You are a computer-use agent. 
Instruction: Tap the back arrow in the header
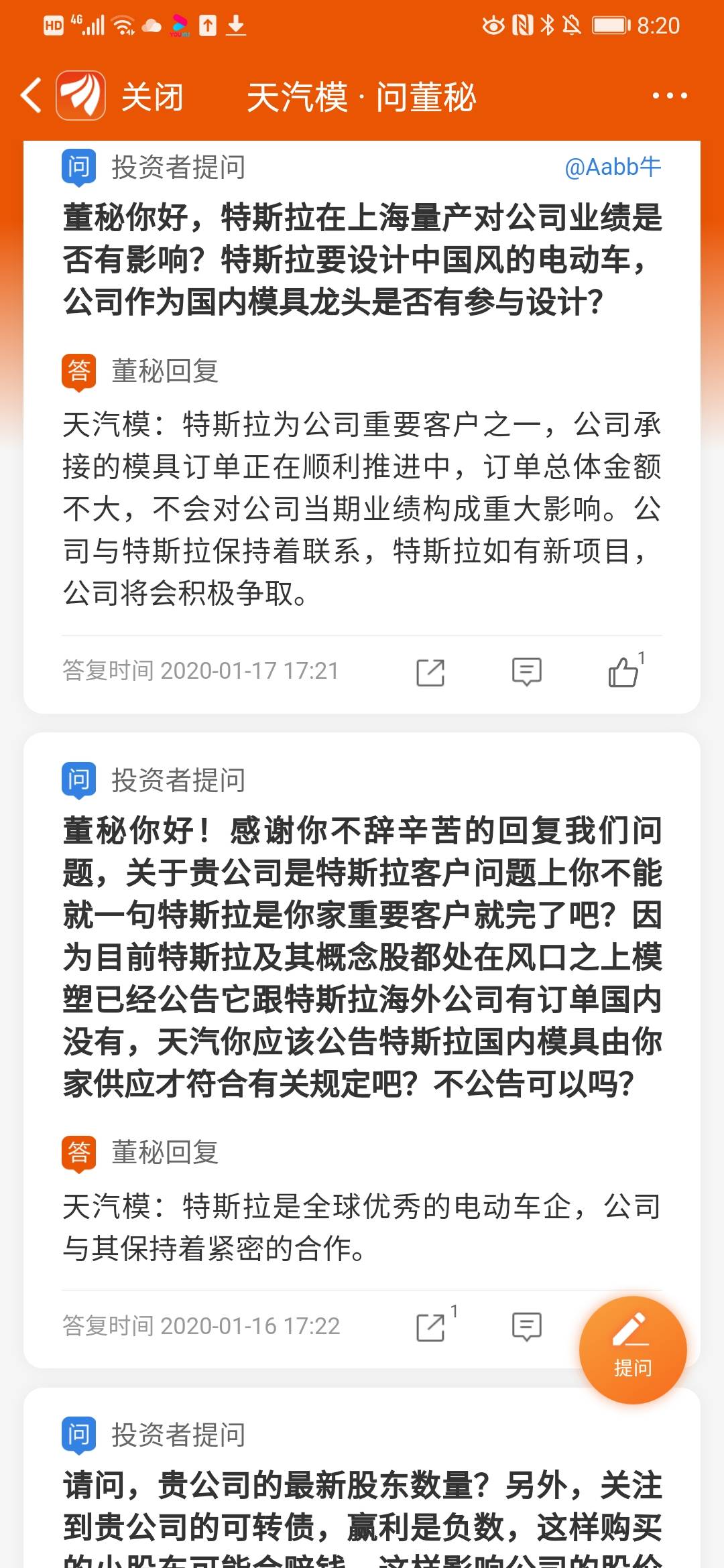[x=28, y=96]
